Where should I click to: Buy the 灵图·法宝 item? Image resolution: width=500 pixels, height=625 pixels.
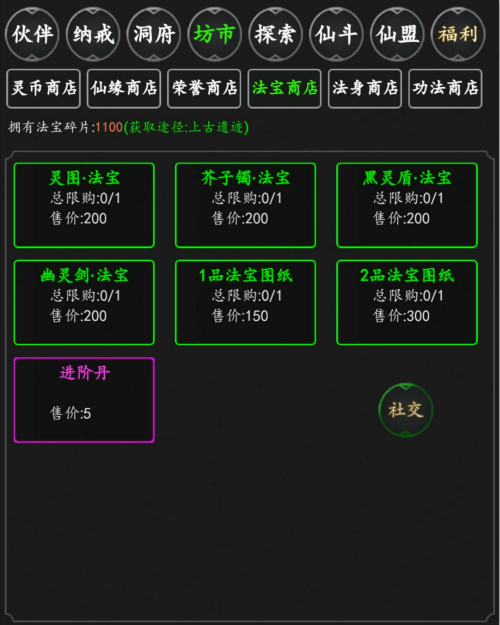tap(84, 205)
